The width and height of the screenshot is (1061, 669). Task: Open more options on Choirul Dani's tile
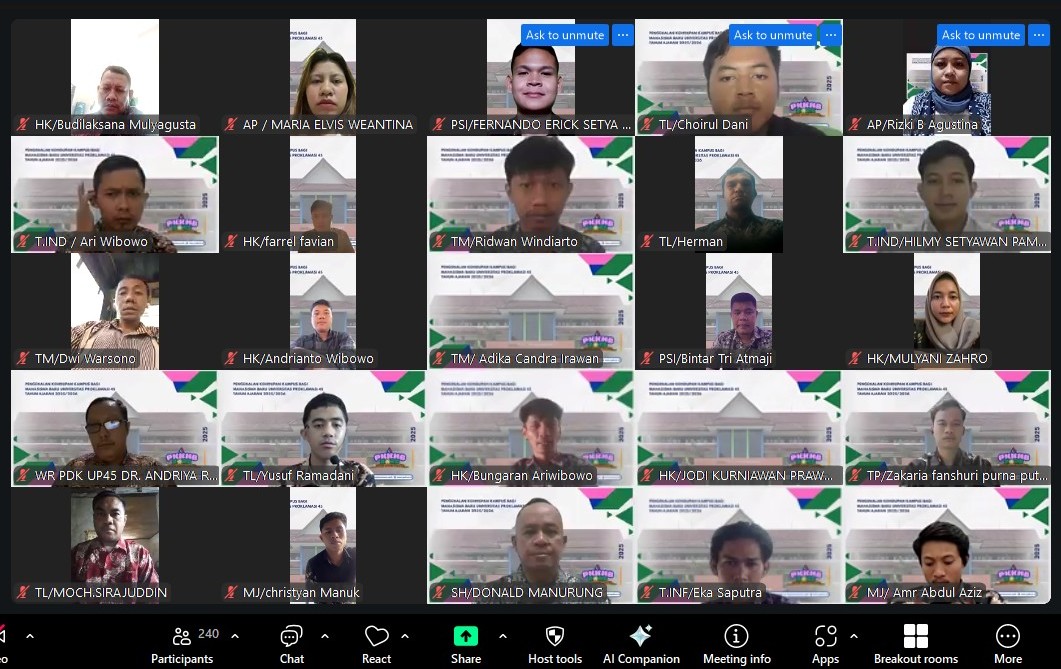click(x=831, y=35)
